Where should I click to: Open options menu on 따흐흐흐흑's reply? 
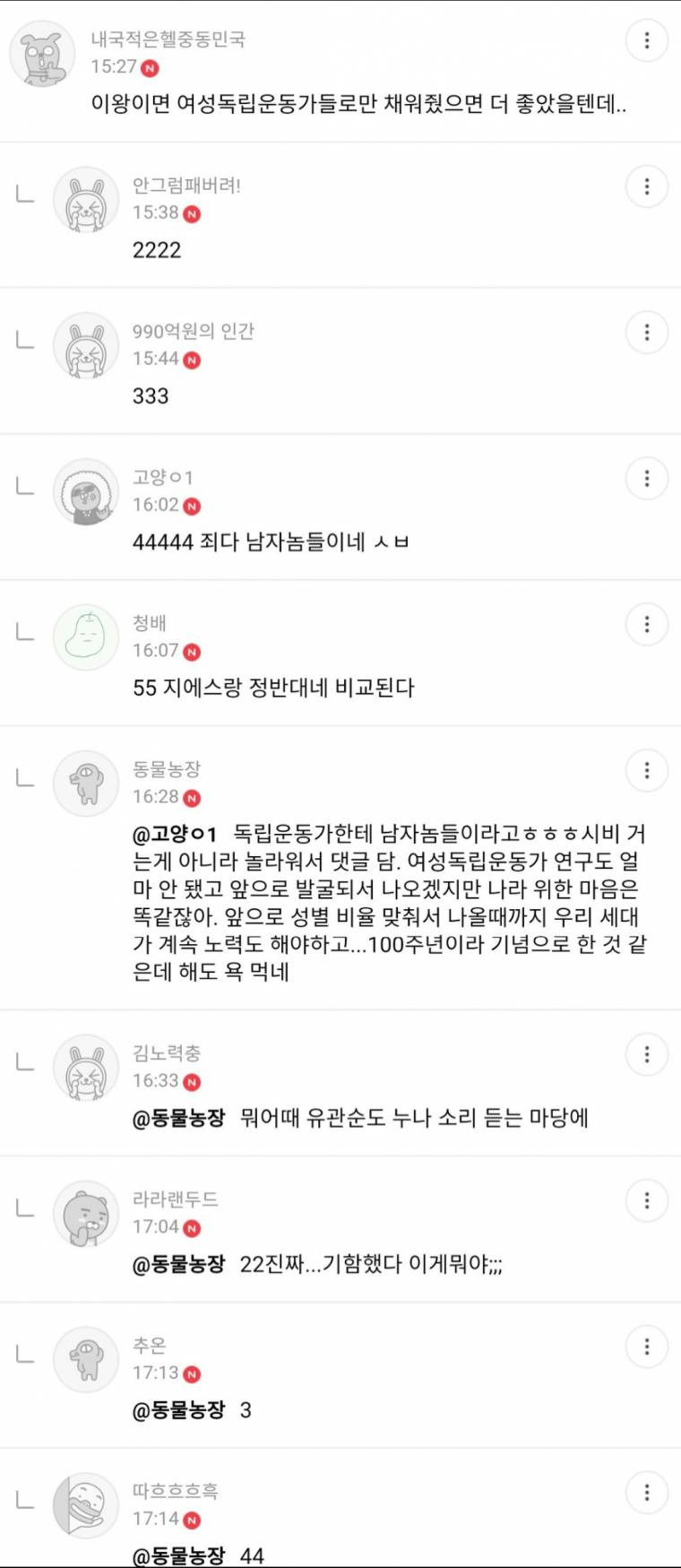tap(647, 1494)
